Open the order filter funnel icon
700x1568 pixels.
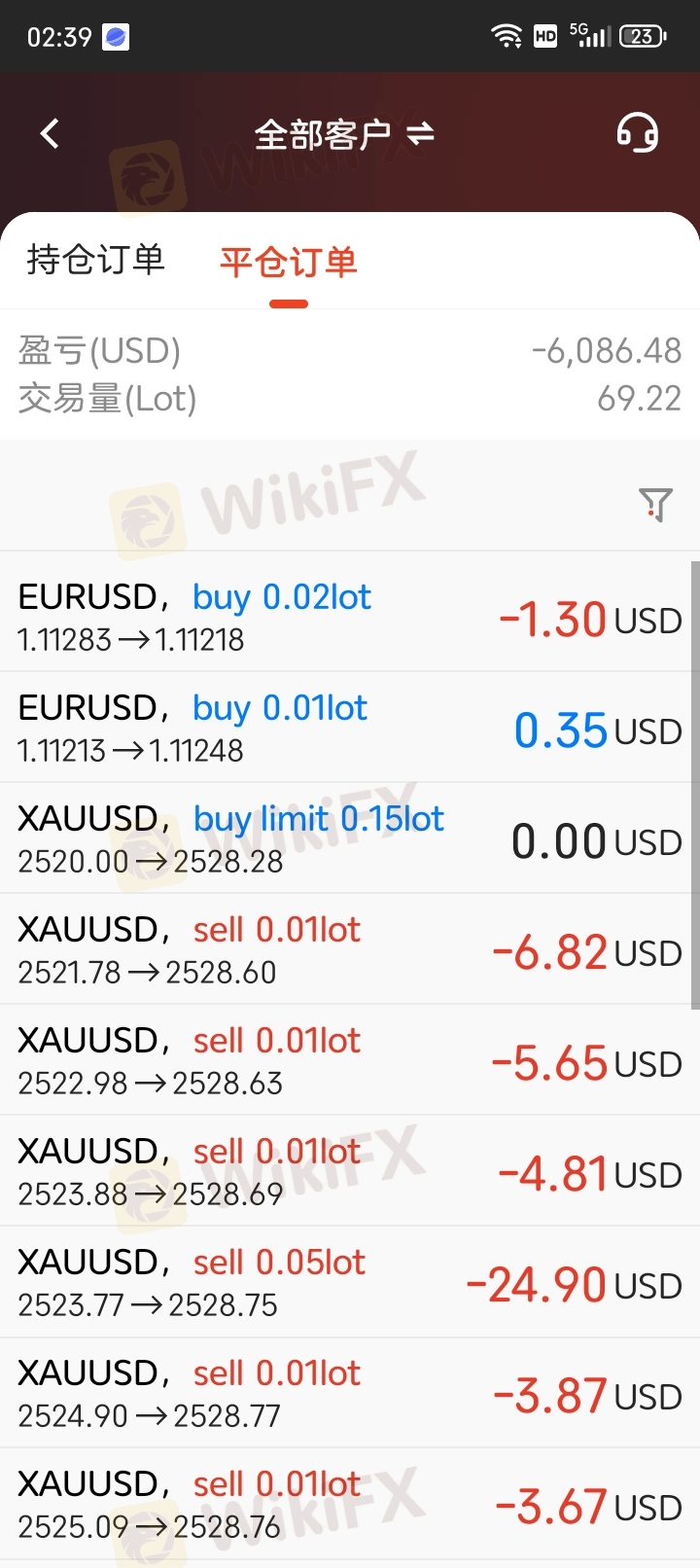click(x=655, y=504)
